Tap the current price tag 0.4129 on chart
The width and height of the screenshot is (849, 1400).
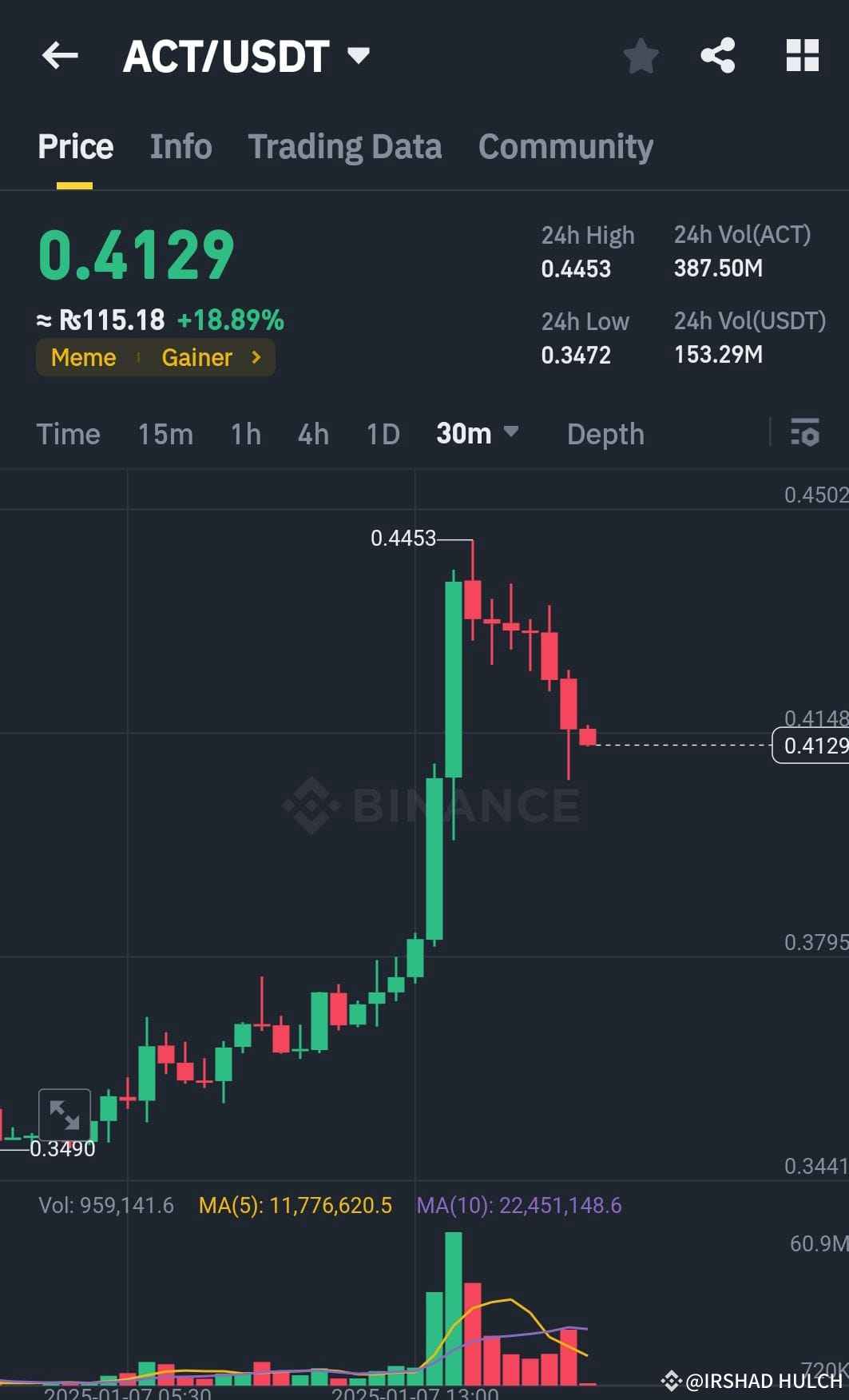[812, 746]
